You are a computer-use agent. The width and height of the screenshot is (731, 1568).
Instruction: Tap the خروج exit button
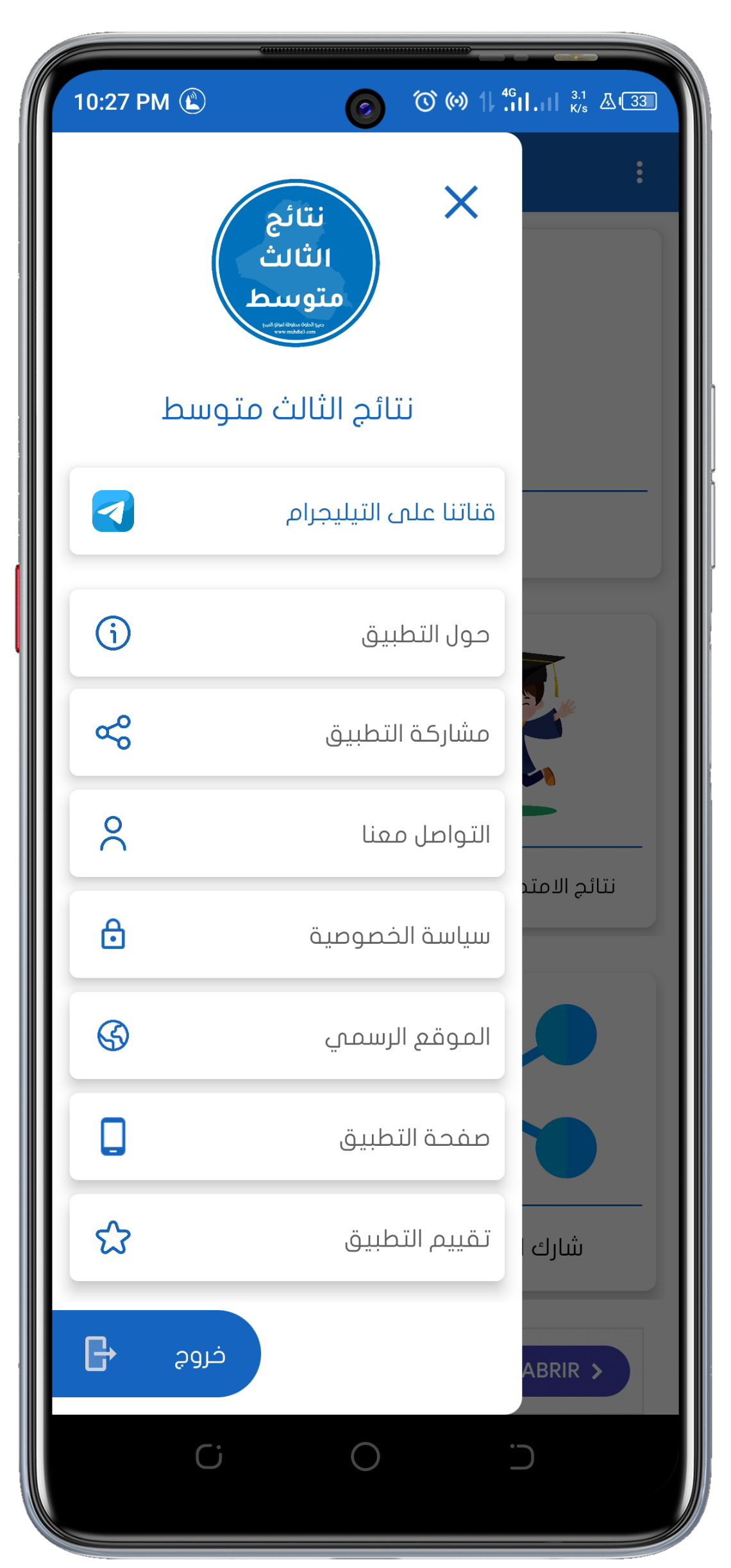[x=156, y=1354]
